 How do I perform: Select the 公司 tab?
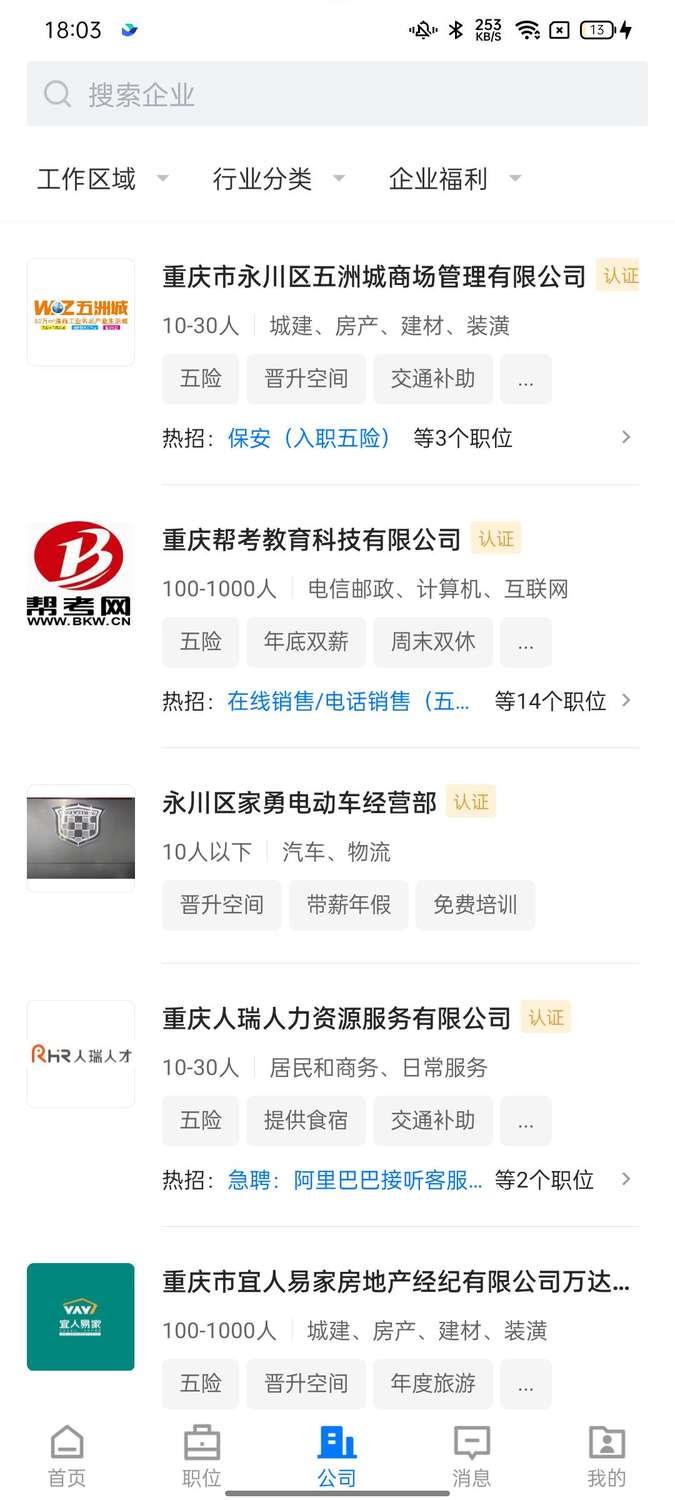coord(337,1456)
